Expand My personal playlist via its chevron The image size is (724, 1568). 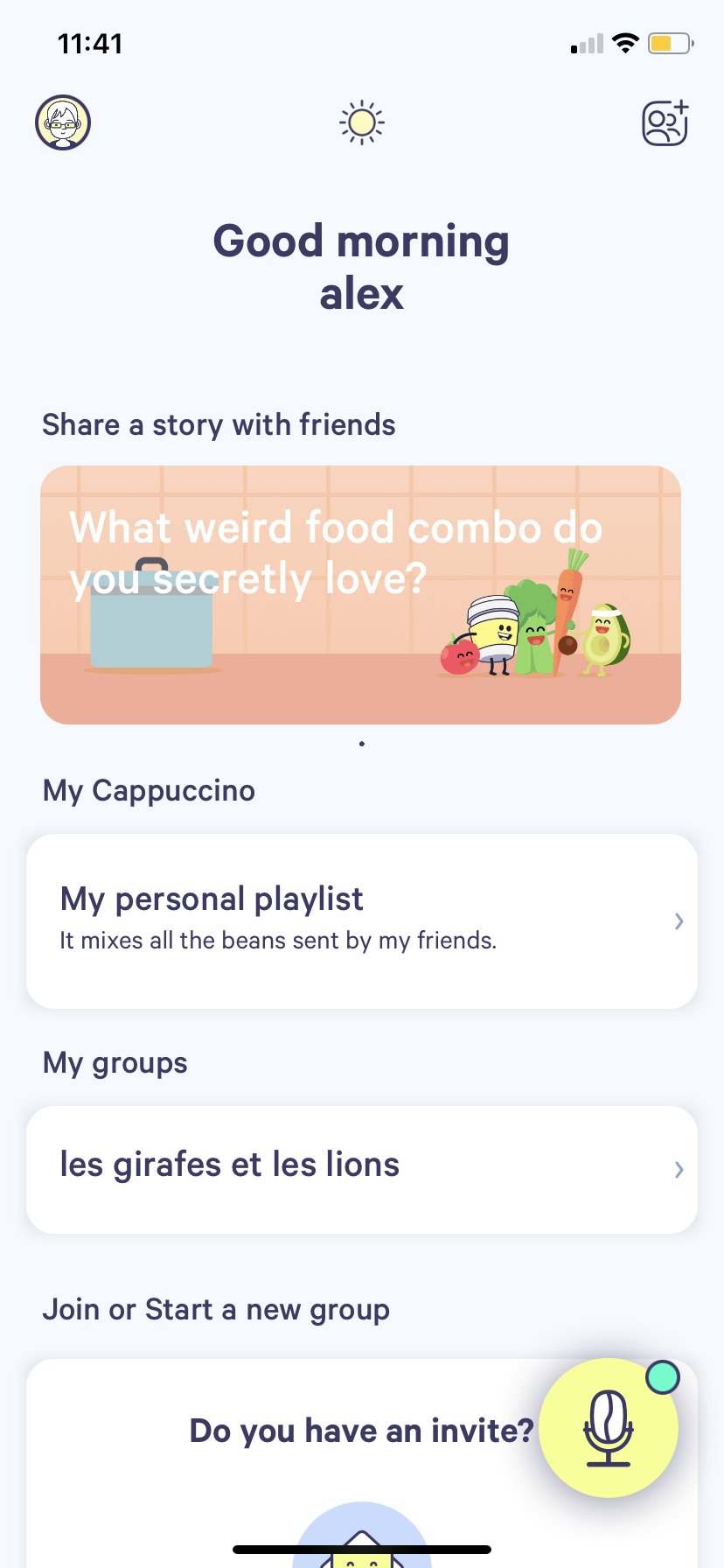[x=679, y=920]
